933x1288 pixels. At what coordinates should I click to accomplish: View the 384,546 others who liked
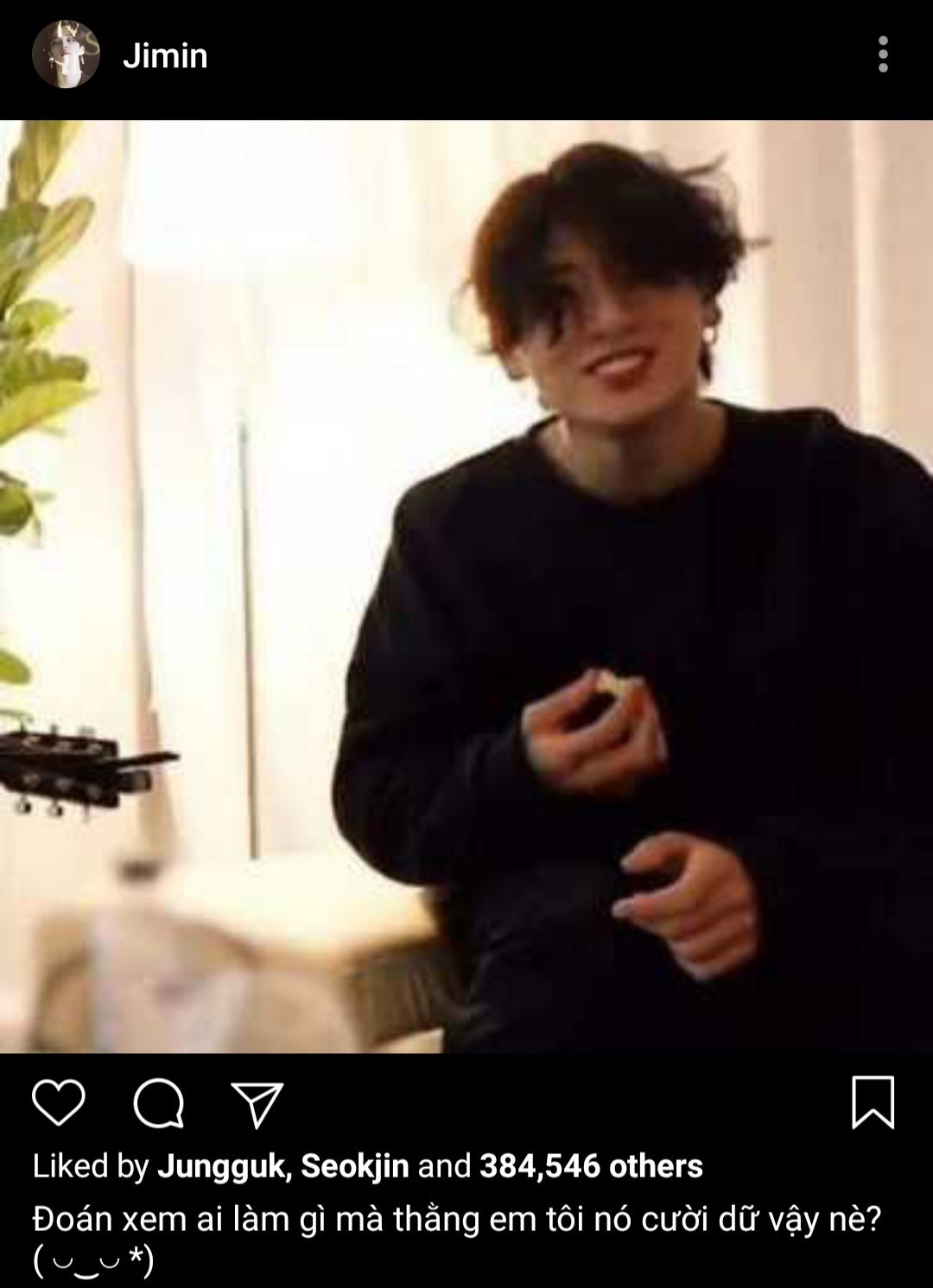pyautogui.click(x=591, y=1166)
